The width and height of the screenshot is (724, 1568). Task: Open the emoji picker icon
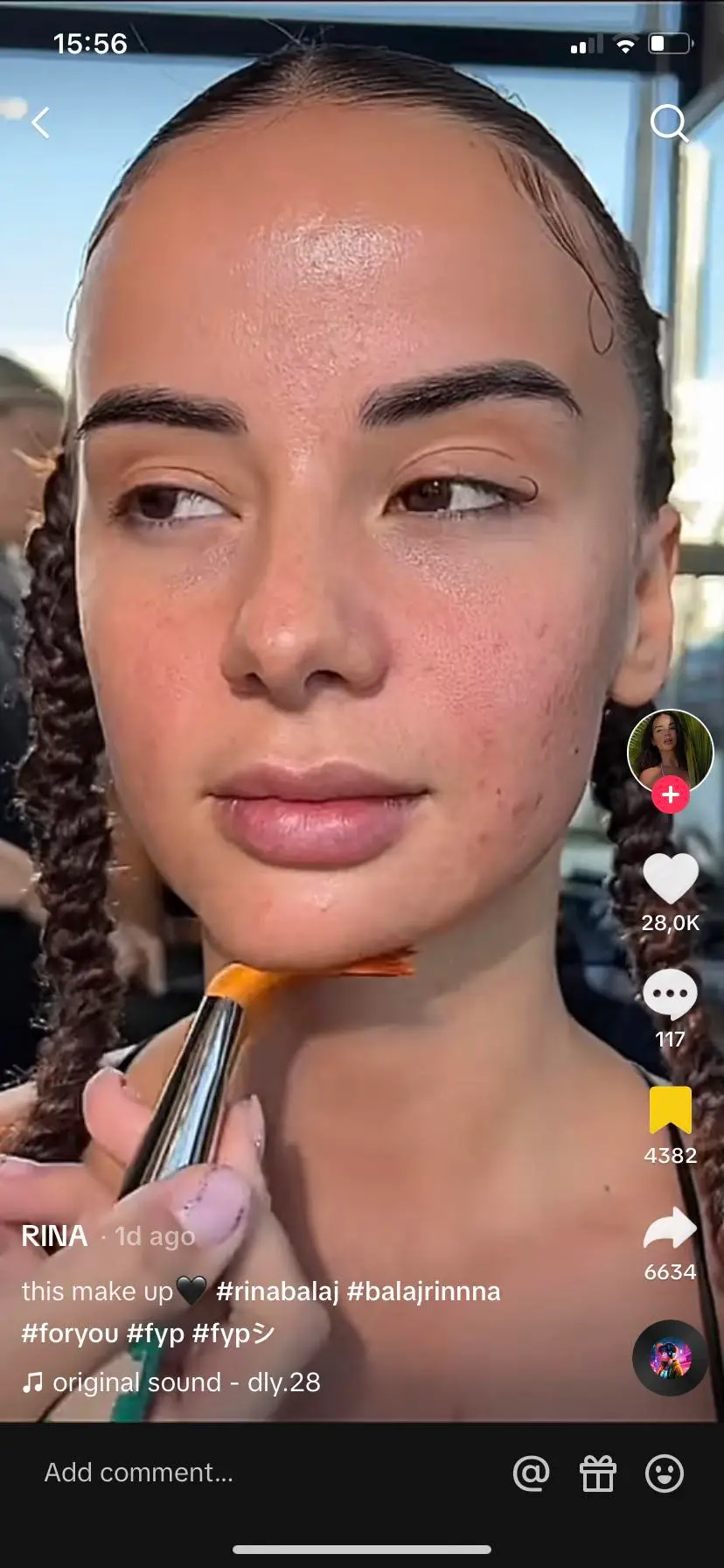665,1473
